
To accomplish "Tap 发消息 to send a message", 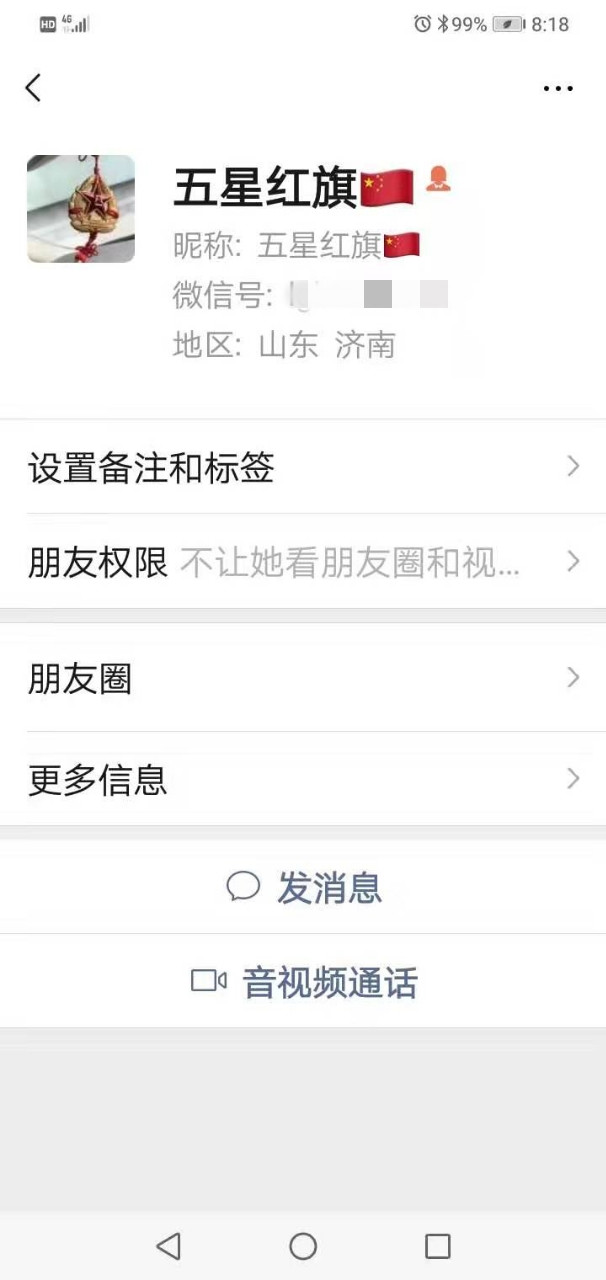I will click(303, 887).
